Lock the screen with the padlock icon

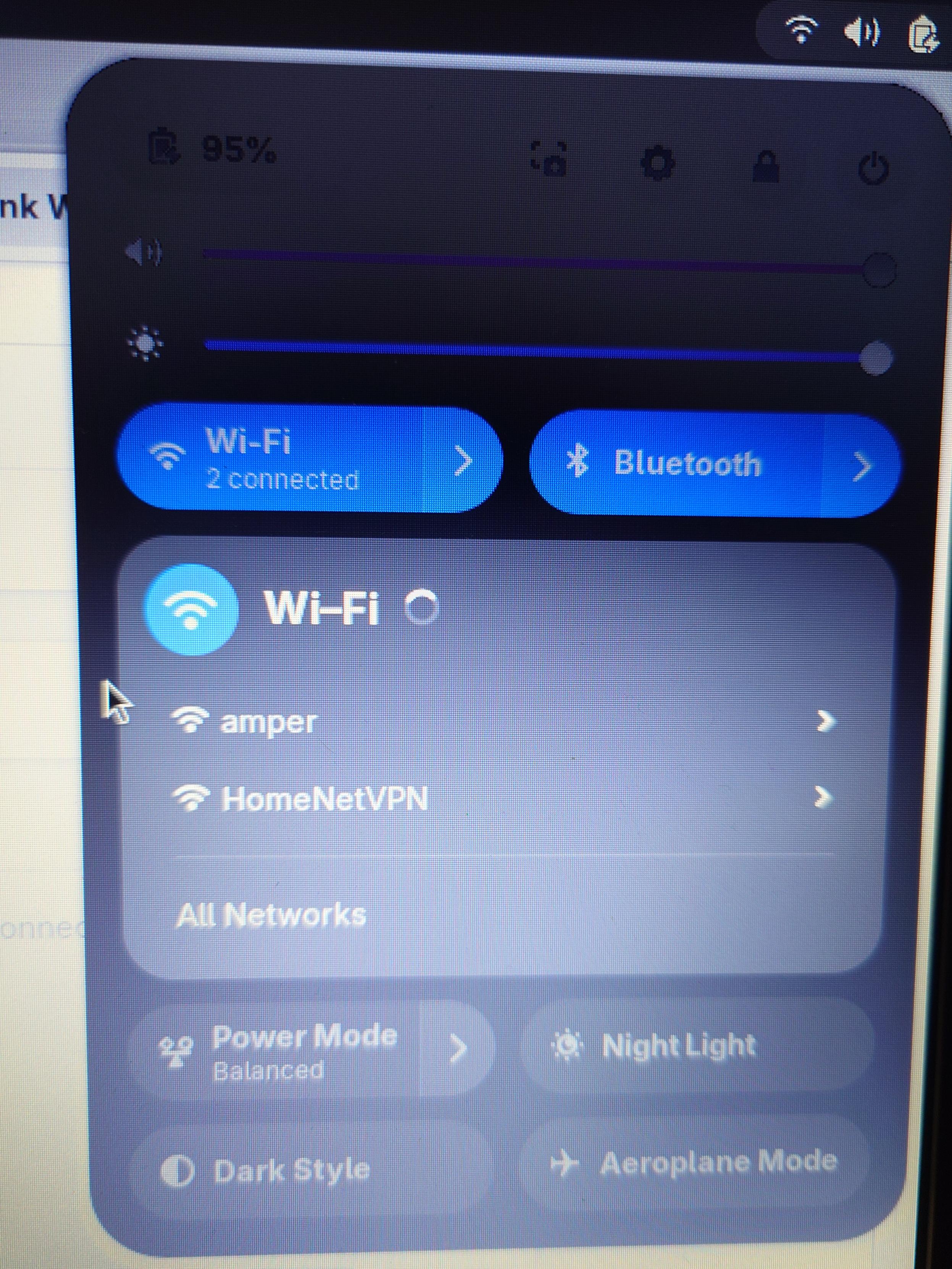[766, 166]
